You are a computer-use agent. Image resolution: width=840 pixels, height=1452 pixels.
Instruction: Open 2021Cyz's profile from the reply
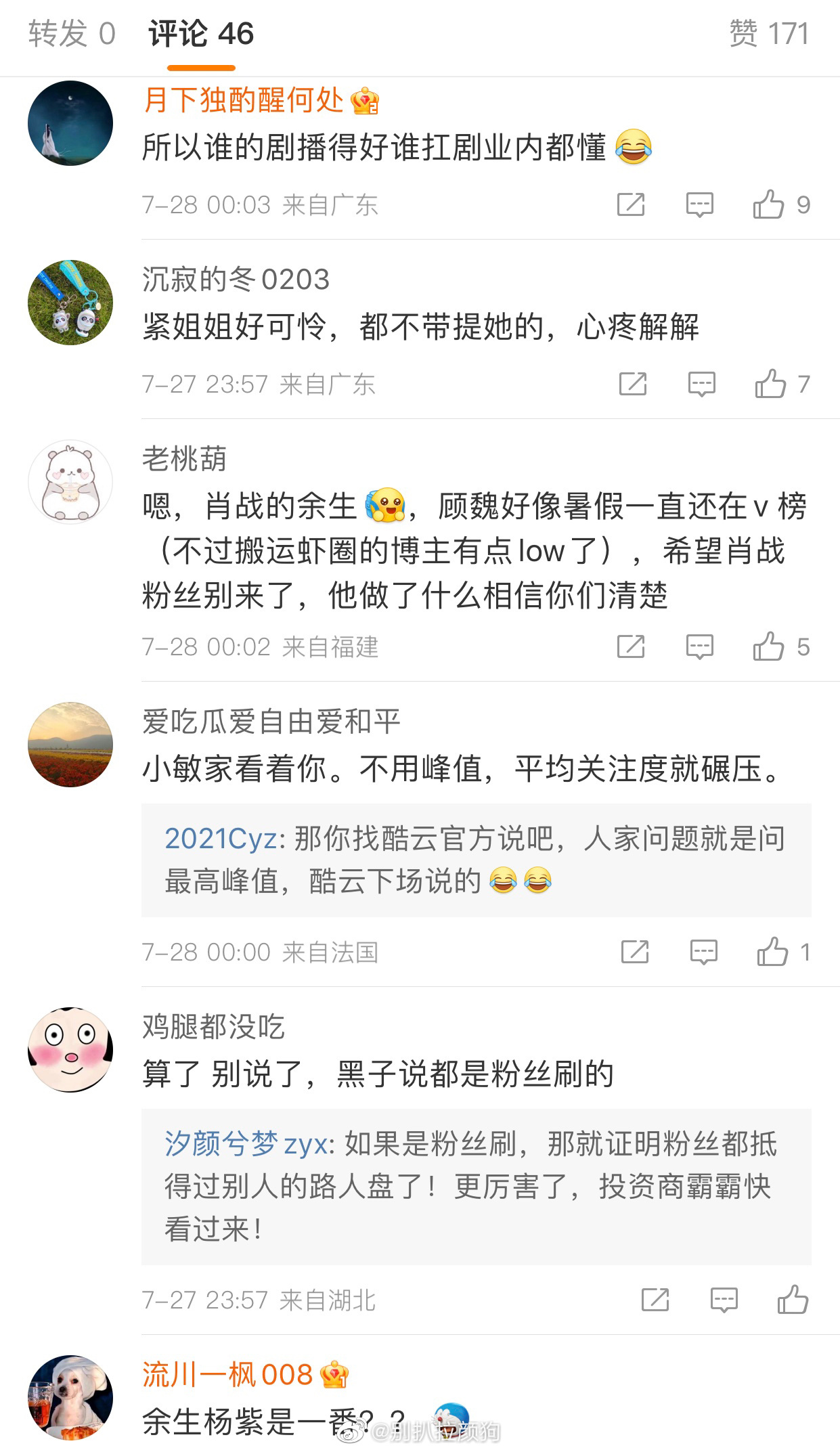click(x=221, y=839)
